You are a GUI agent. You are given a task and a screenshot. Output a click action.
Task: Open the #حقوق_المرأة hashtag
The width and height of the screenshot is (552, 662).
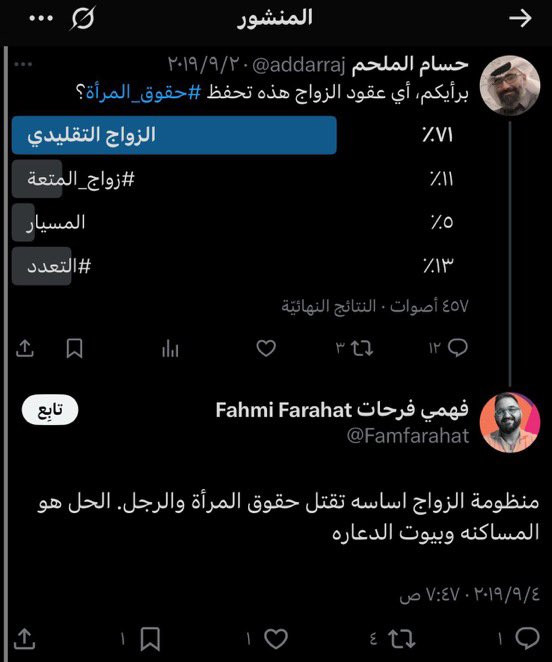[143, 92]
